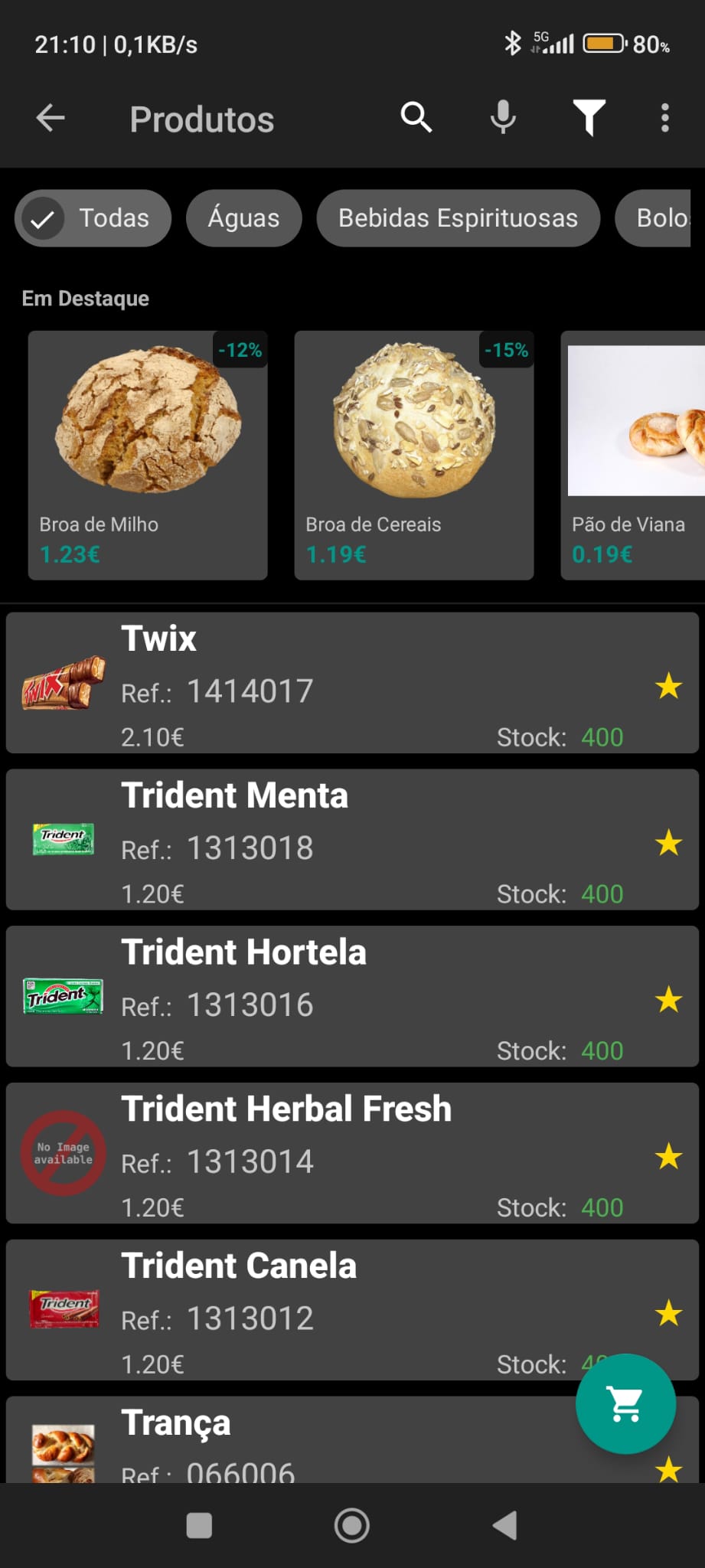Open the Broa de Cereais featured card
The height and width of the screenshot is (1568, 705).
[414, 455]
